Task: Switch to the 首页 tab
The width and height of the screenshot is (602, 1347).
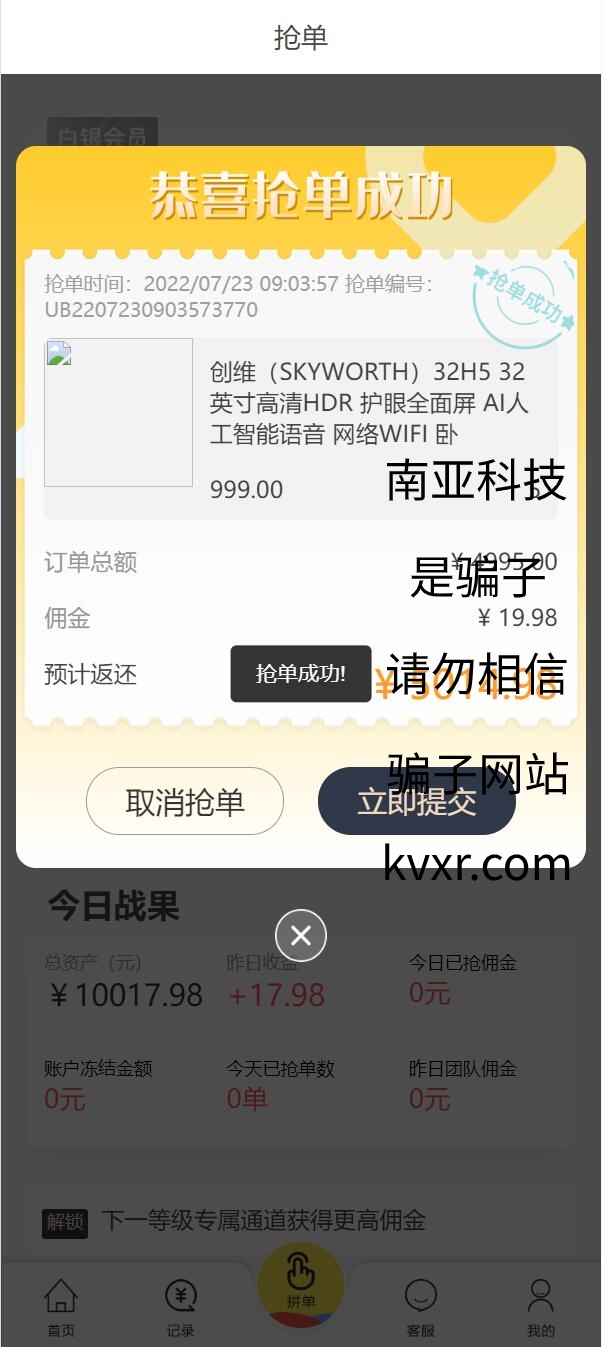Action: [61, 1307]
